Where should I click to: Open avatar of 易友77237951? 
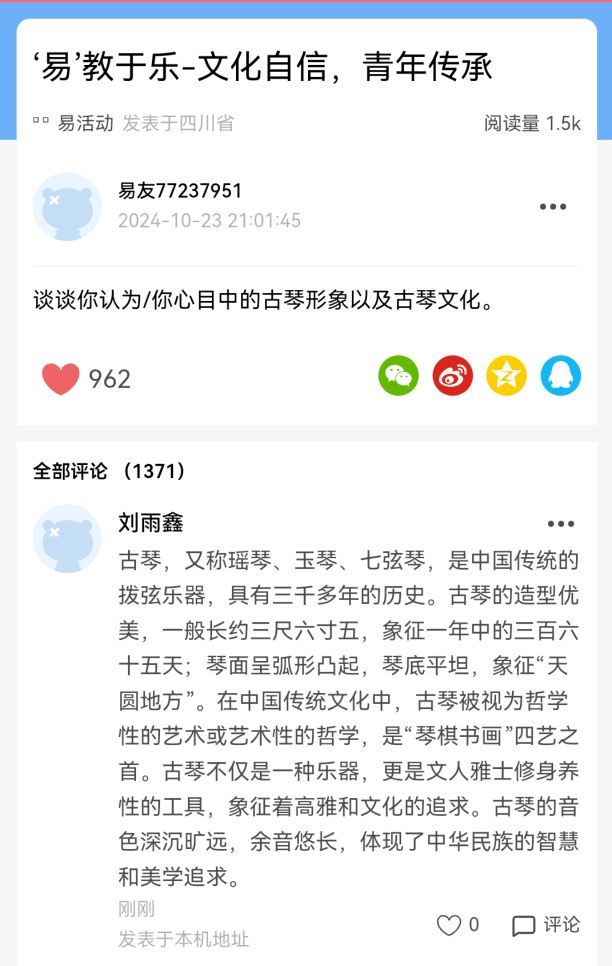(67, 207)
